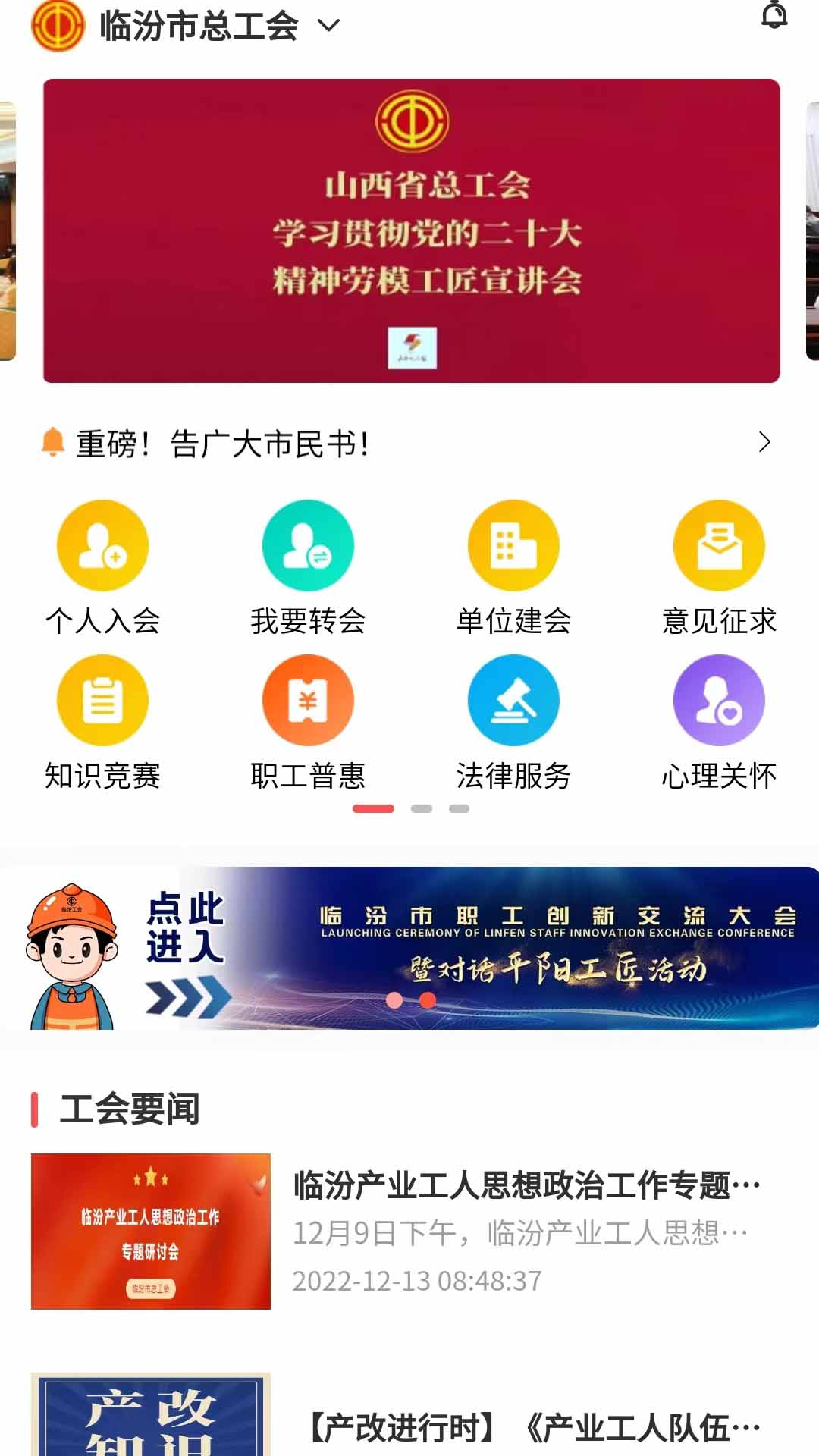Open the 重磅！告广大市民书！announcement link

click(221, 442)
